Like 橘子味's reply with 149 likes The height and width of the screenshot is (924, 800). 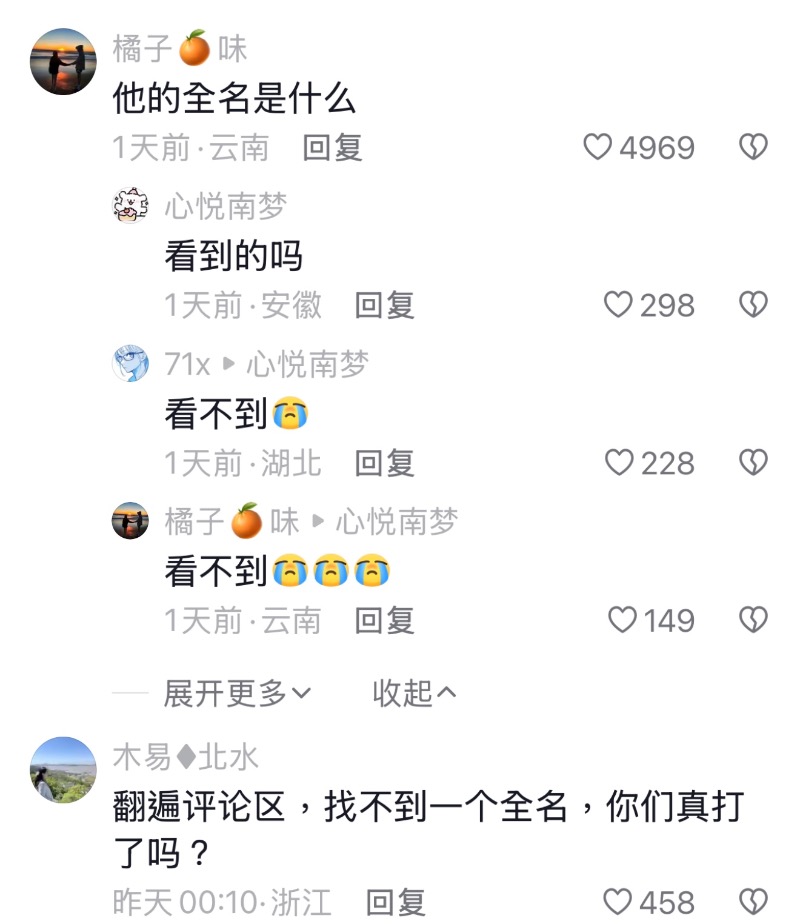(622, 621)
